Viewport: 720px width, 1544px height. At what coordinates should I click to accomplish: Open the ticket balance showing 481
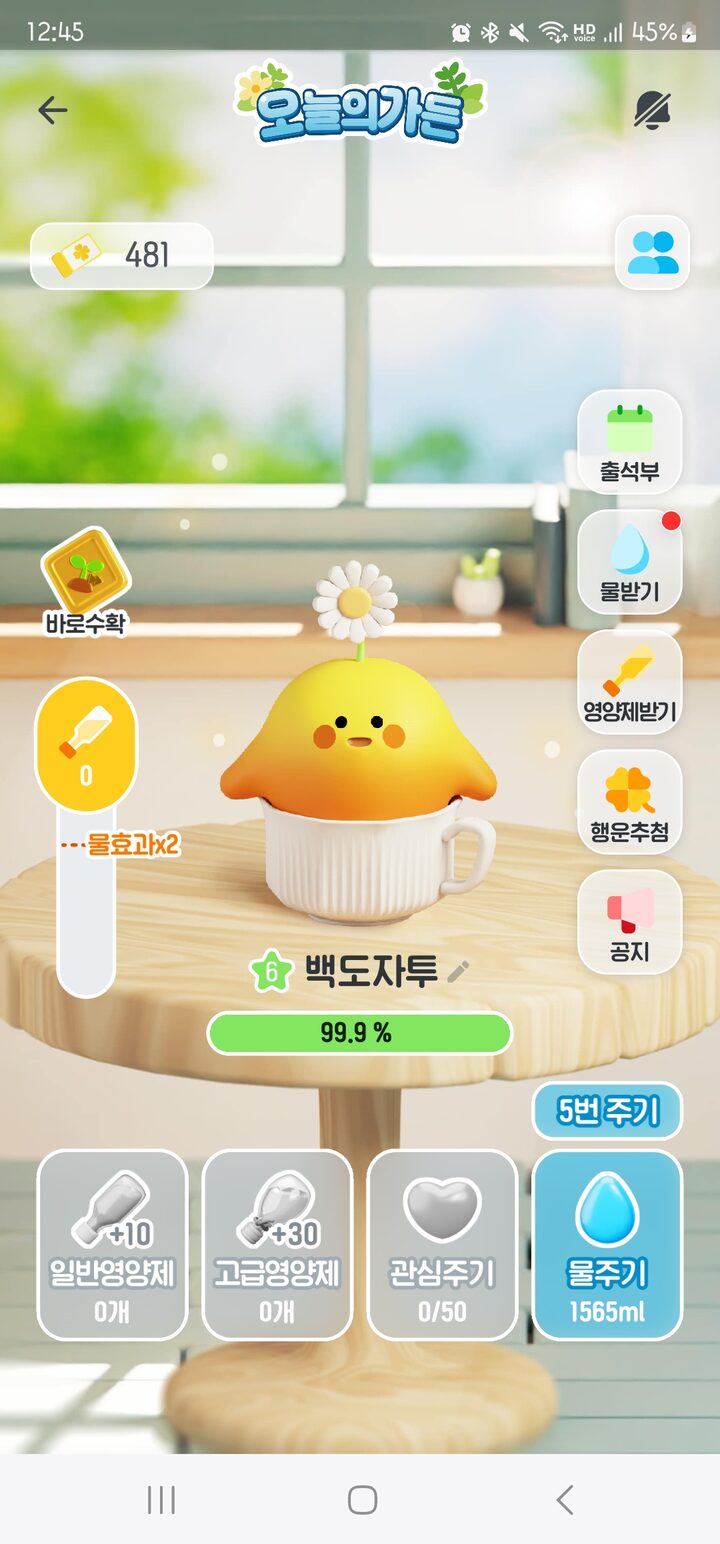(122, 256)
